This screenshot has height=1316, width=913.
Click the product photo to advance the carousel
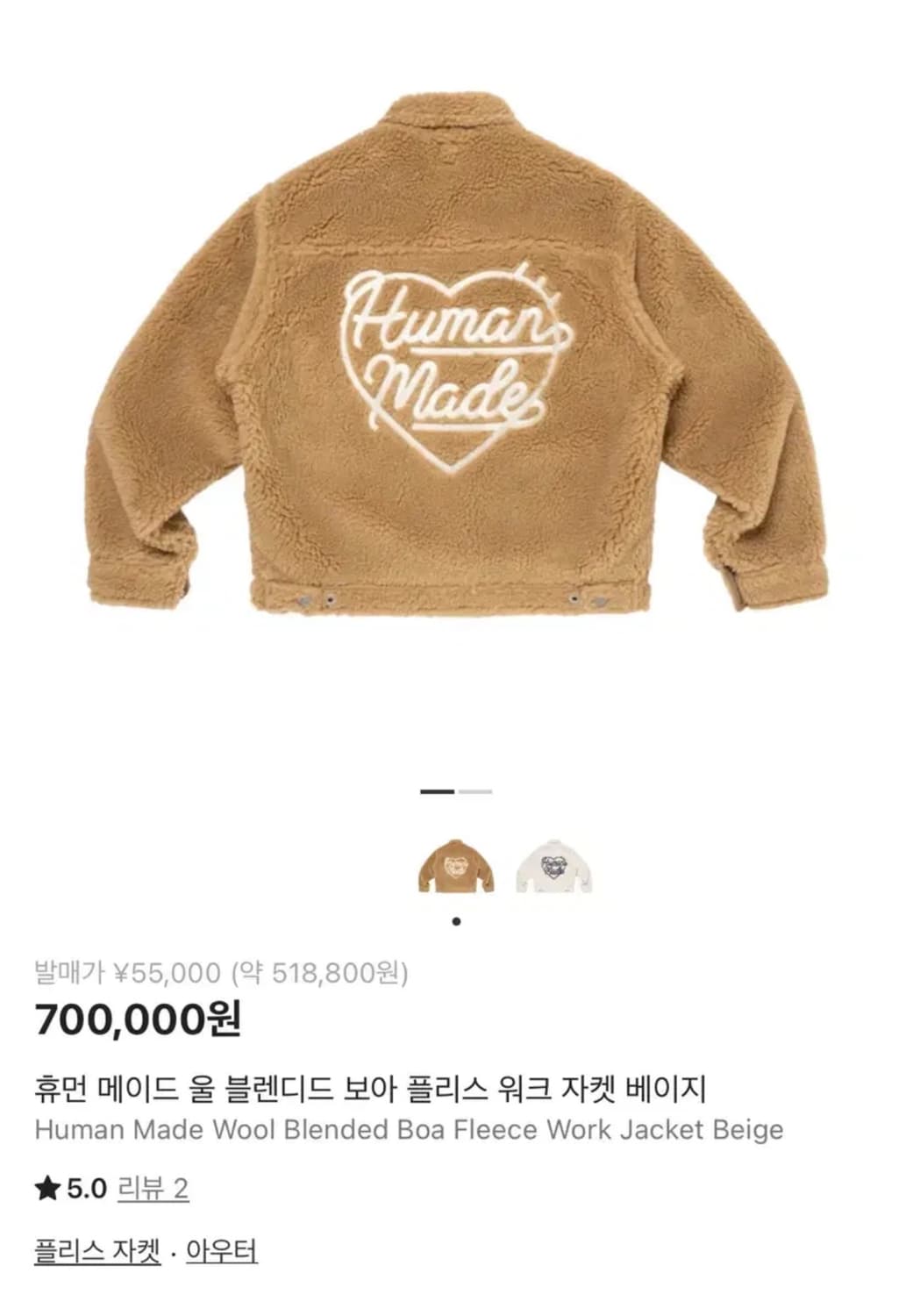pos(456,368)
